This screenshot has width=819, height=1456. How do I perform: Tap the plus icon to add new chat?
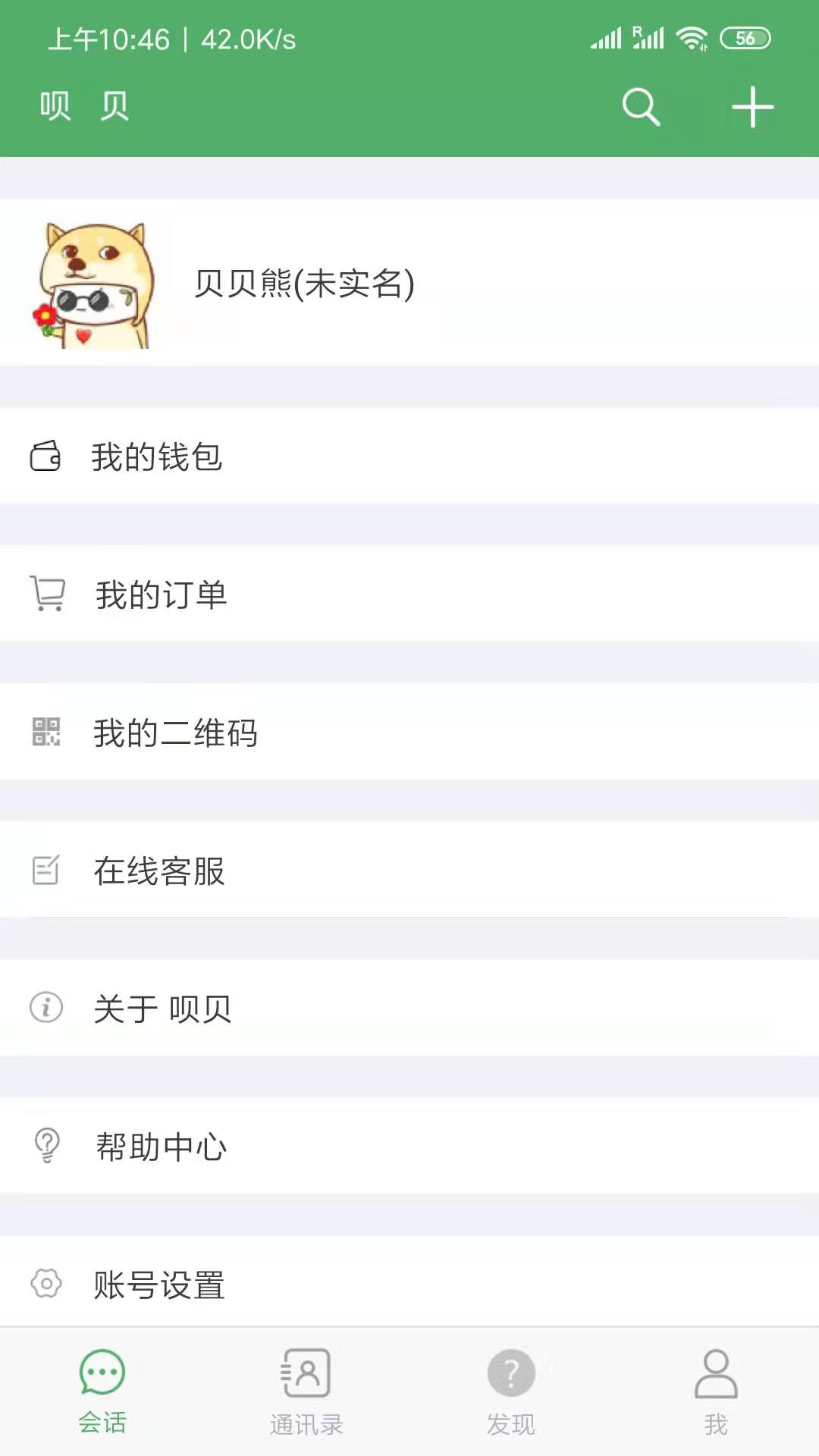pos(752,108)
